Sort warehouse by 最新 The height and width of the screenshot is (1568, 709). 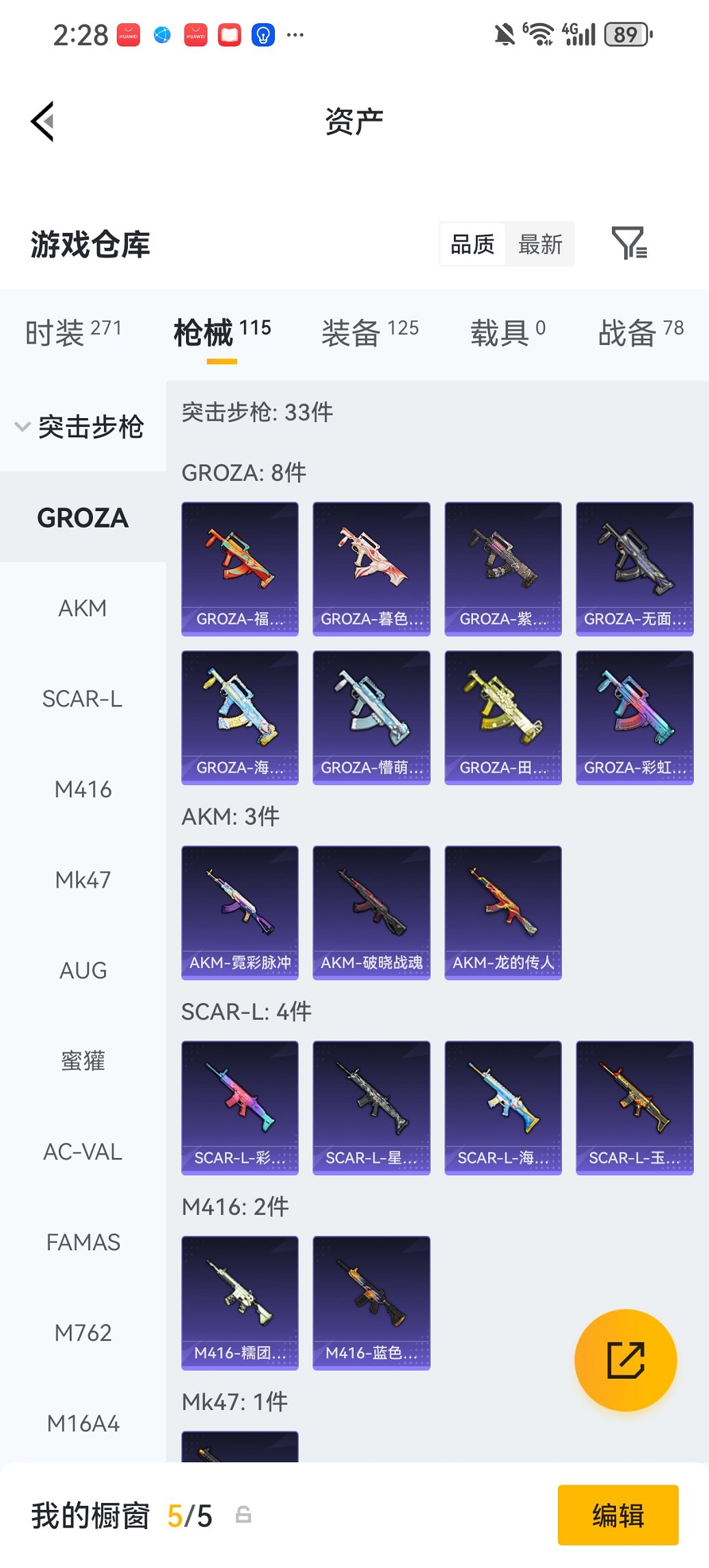[x=540, y=244]
